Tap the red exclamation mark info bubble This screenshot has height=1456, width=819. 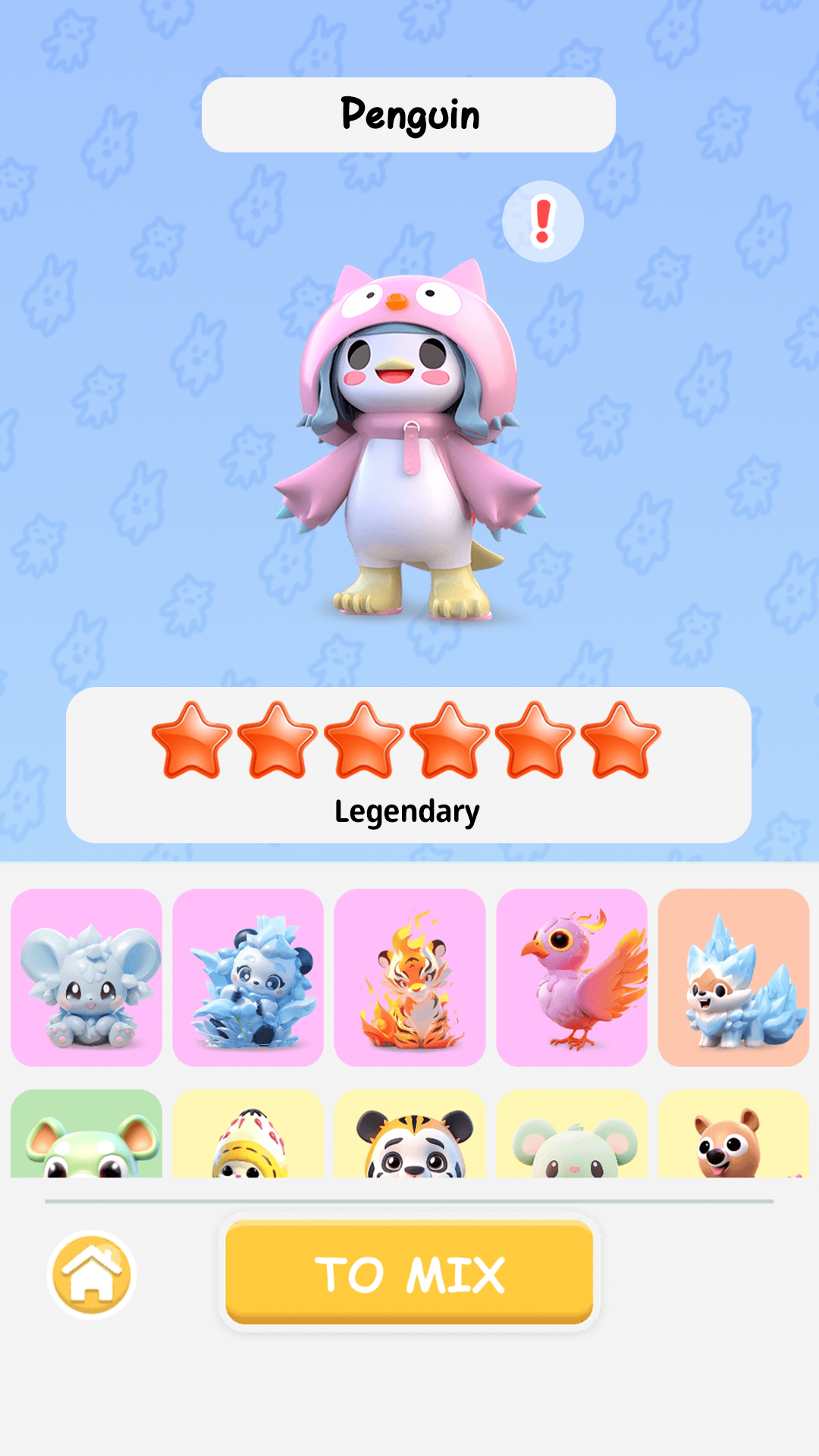point(543,221)
